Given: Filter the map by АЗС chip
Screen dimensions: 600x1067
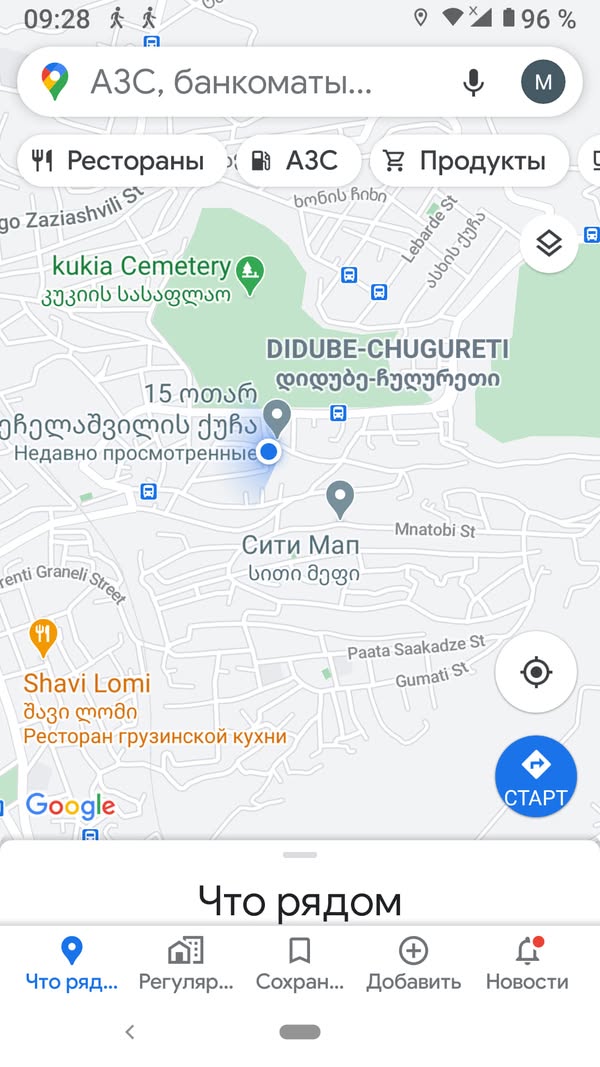Looking at the screenshot, I should pyautogui.click(x=297, y=161).
